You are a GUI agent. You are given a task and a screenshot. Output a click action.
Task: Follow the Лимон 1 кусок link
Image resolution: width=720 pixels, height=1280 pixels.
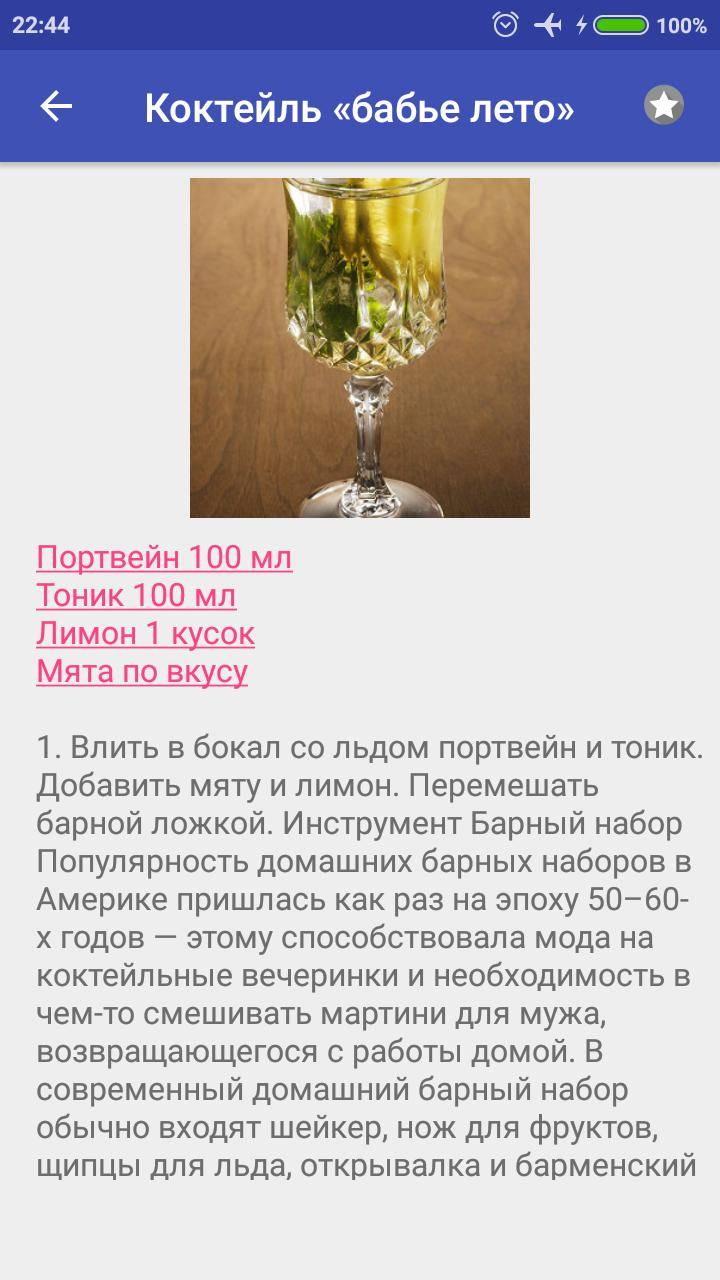click(145, 633)
